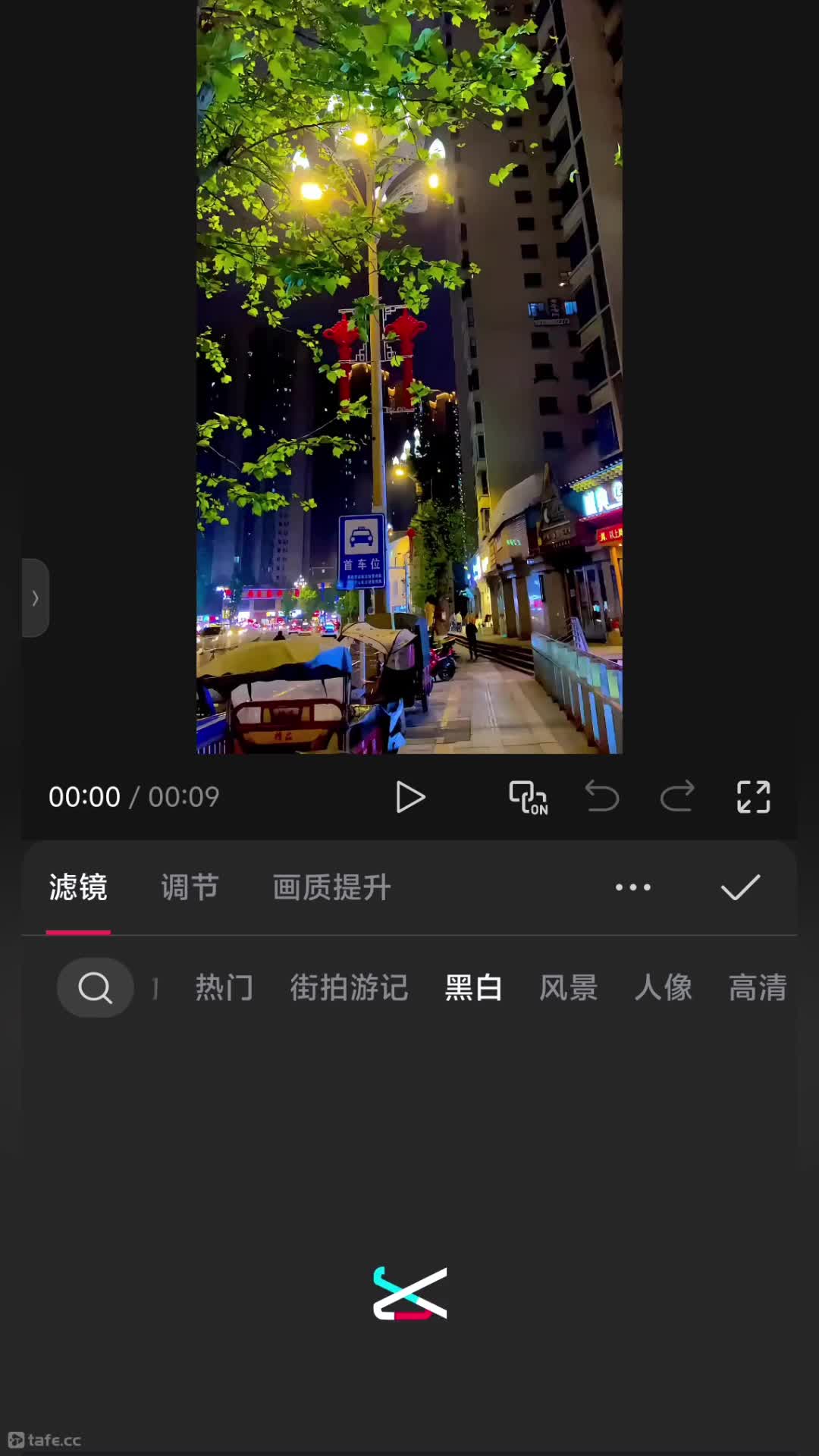Screen dimensions: 819x1456
Task: Select the 风景 filter category
Action: 569,987
